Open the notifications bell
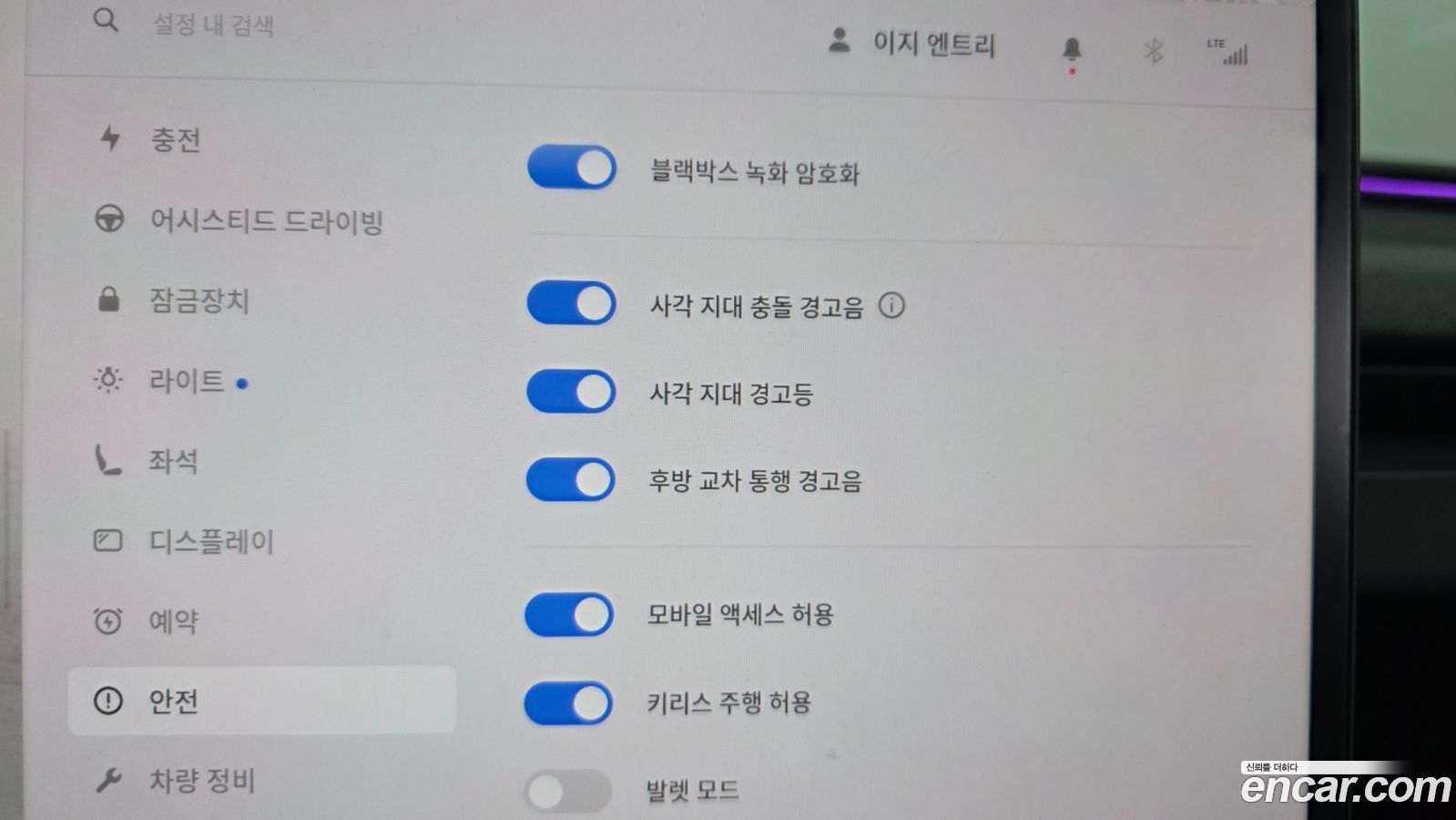1456x820 pixels. coord(1072,51)
